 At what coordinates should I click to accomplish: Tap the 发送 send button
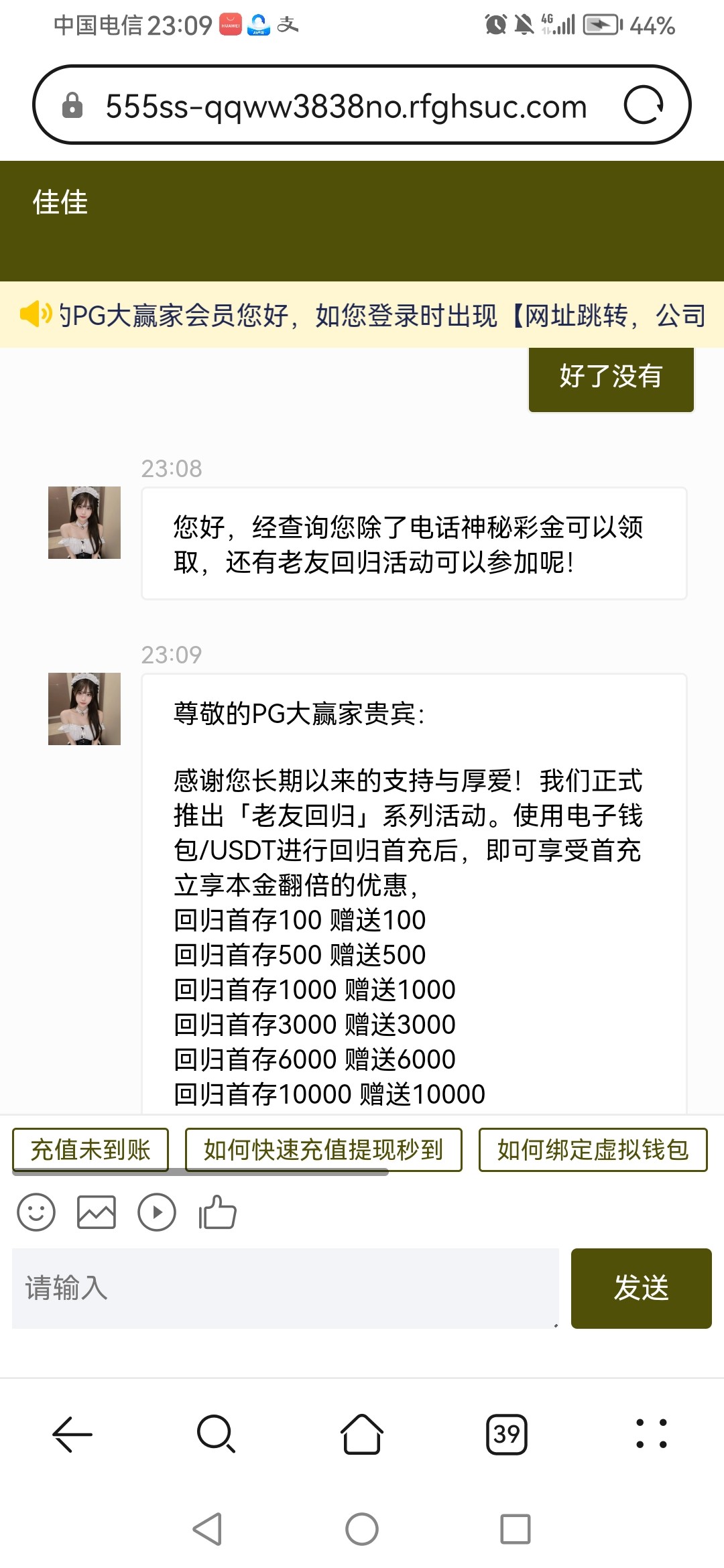coord(641,1287)
